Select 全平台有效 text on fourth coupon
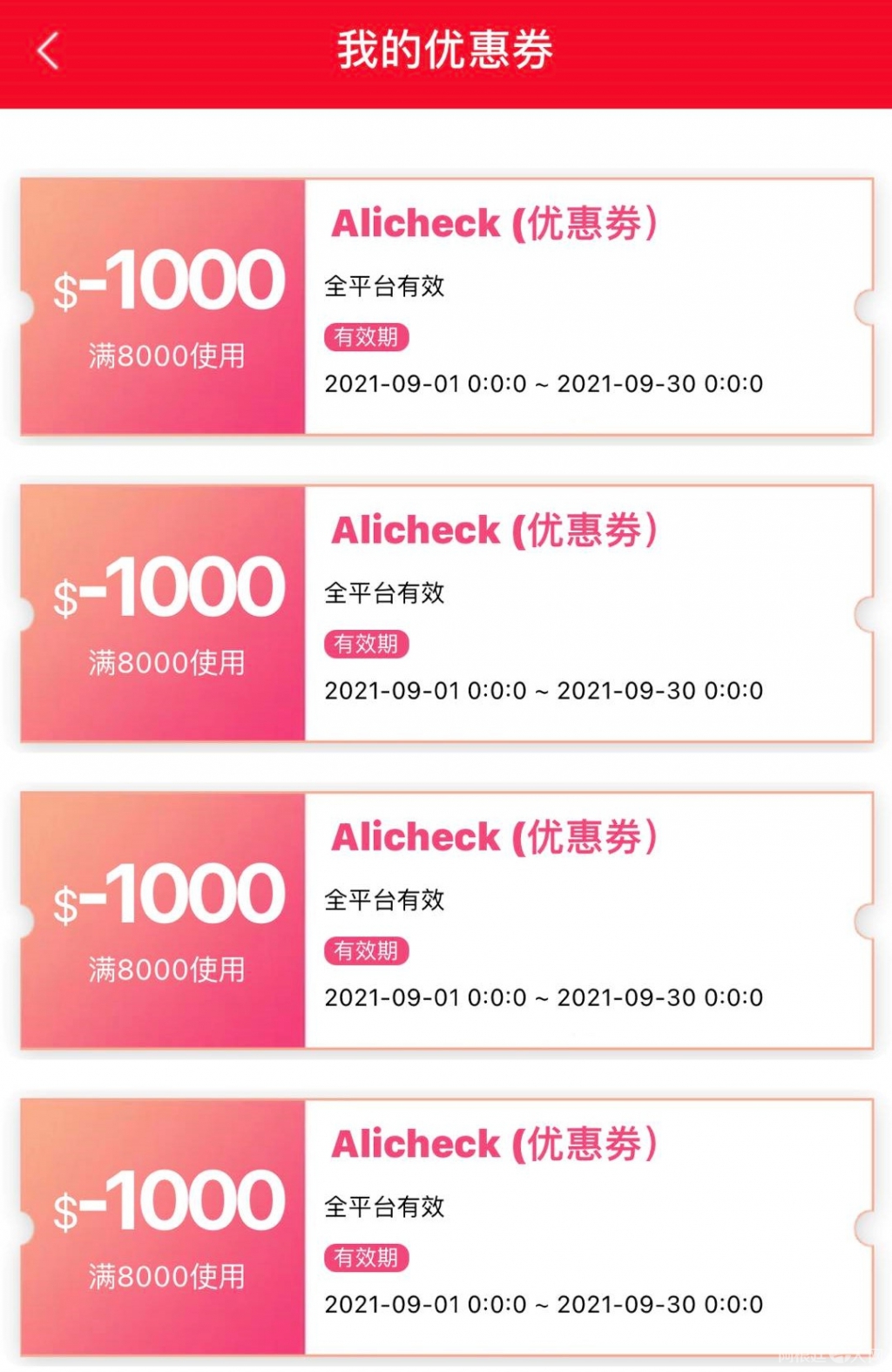Image resolution: width=892 pixels, height=1372 pixels. point(384,1207)
